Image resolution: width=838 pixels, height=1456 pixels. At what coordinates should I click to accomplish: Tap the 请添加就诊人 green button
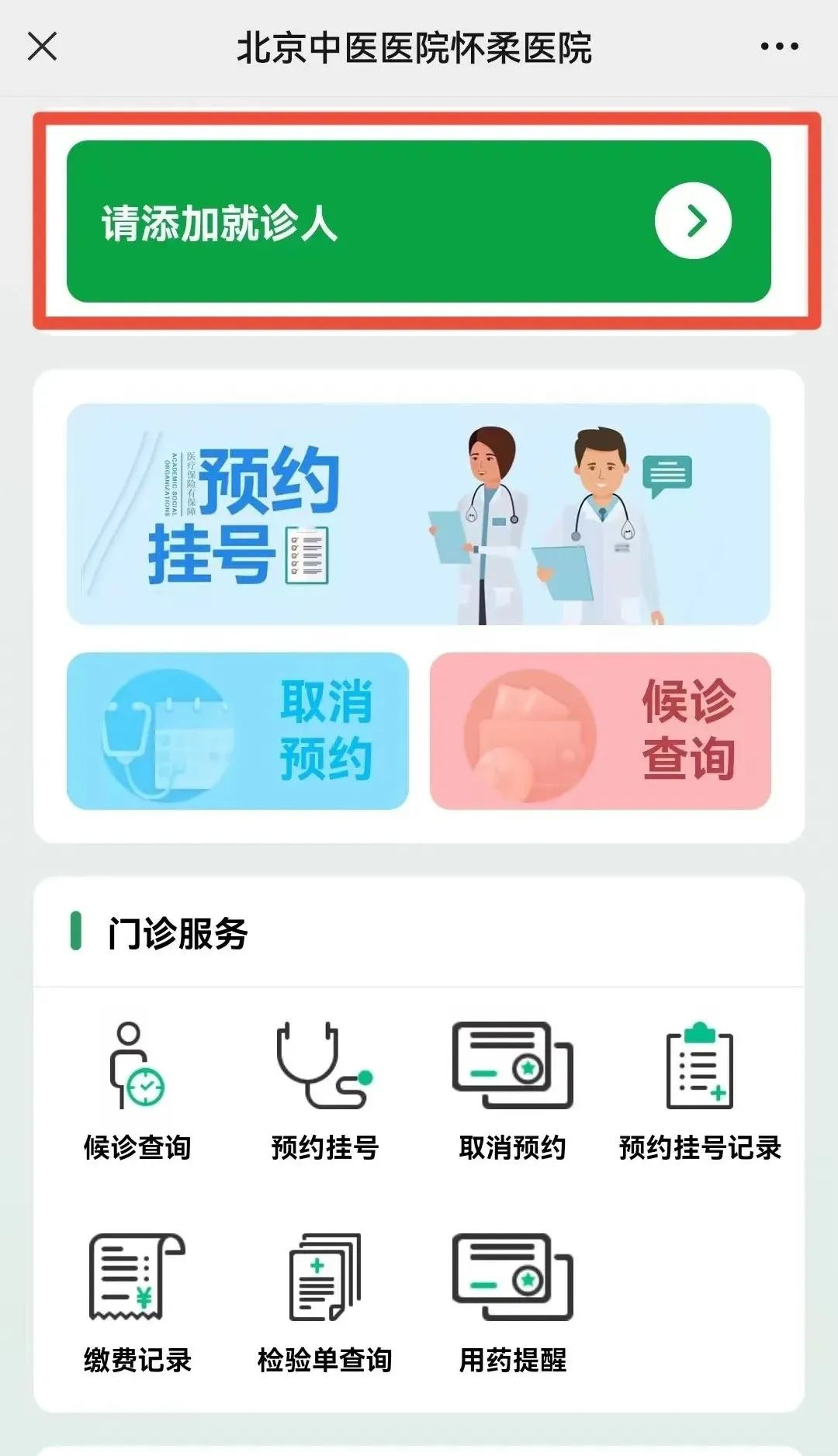(x=419, y=221)
